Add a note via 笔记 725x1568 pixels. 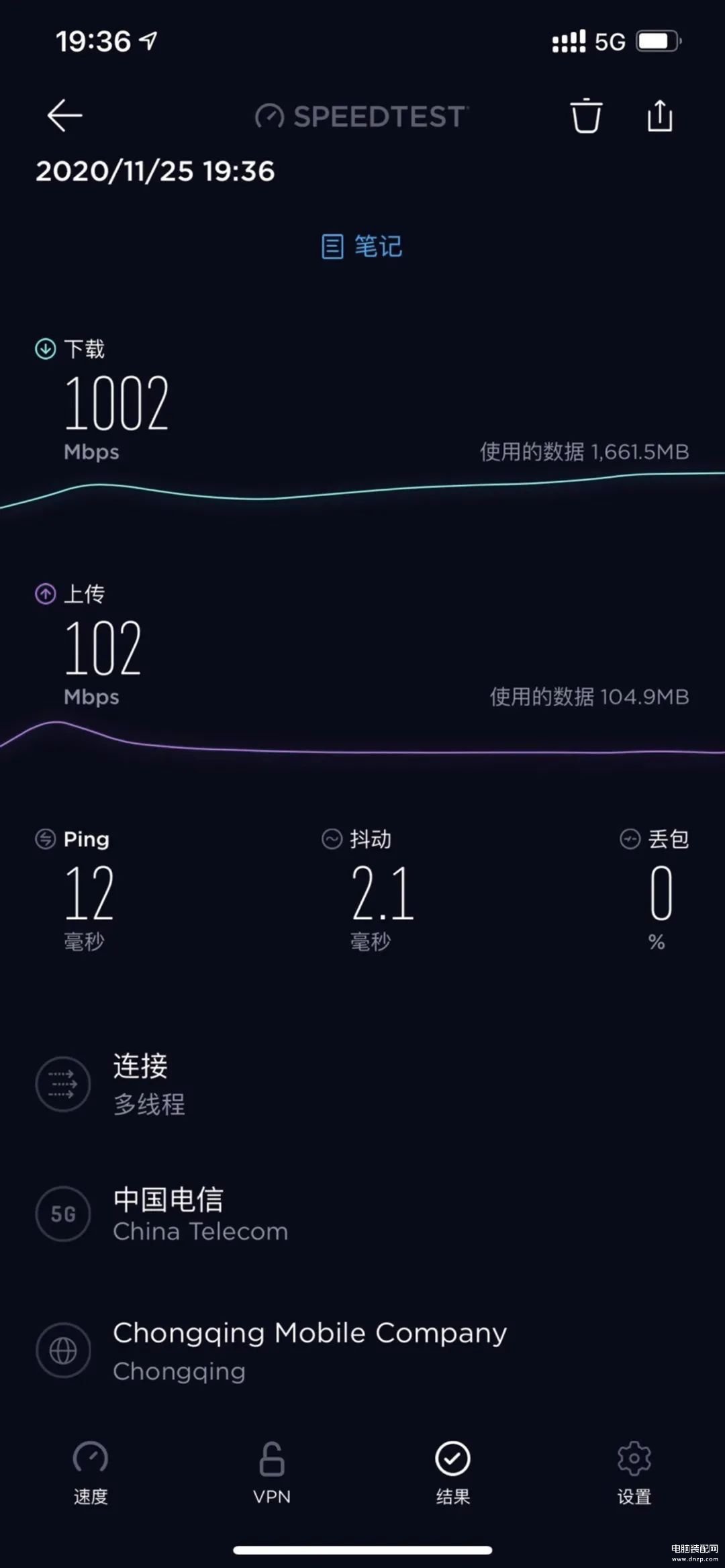pyautogui.click(x=362, y=246)
